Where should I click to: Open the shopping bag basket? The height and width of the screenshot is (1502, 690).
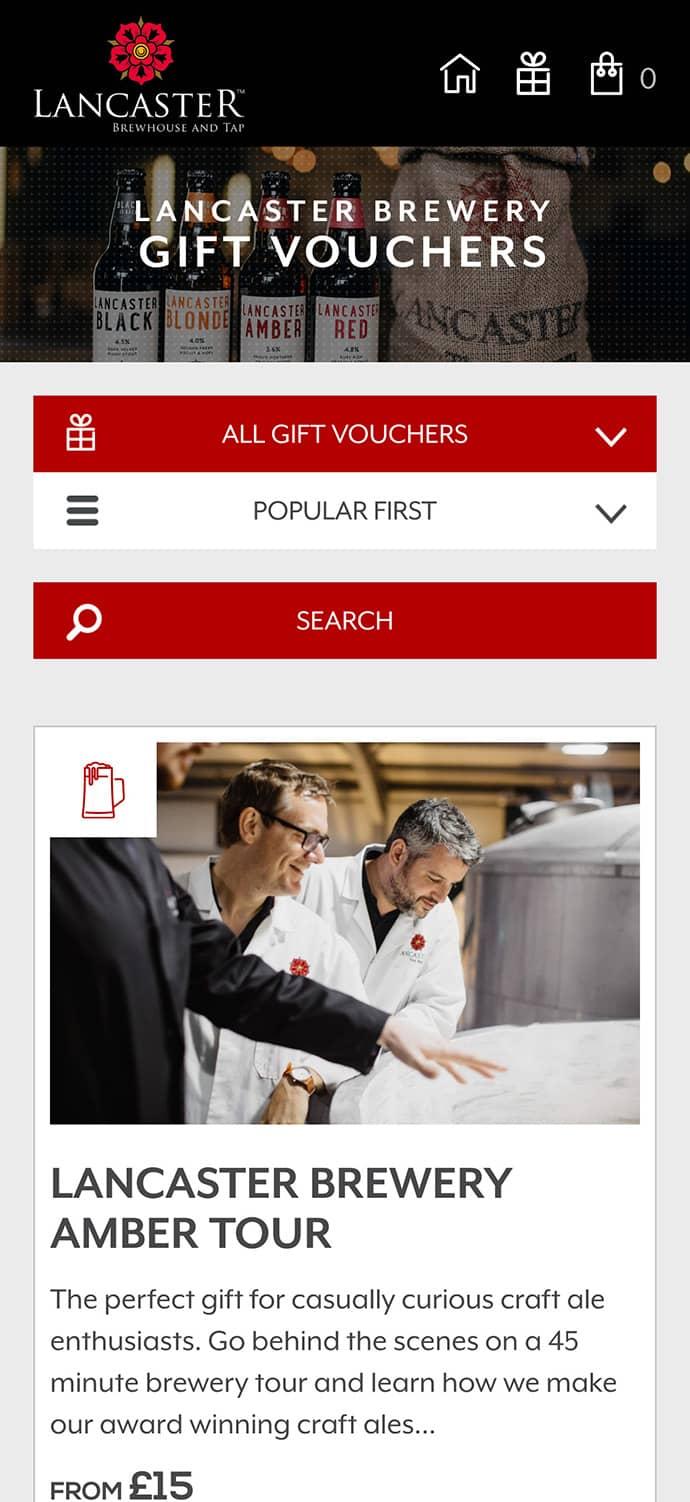click(x=607, y=75)
